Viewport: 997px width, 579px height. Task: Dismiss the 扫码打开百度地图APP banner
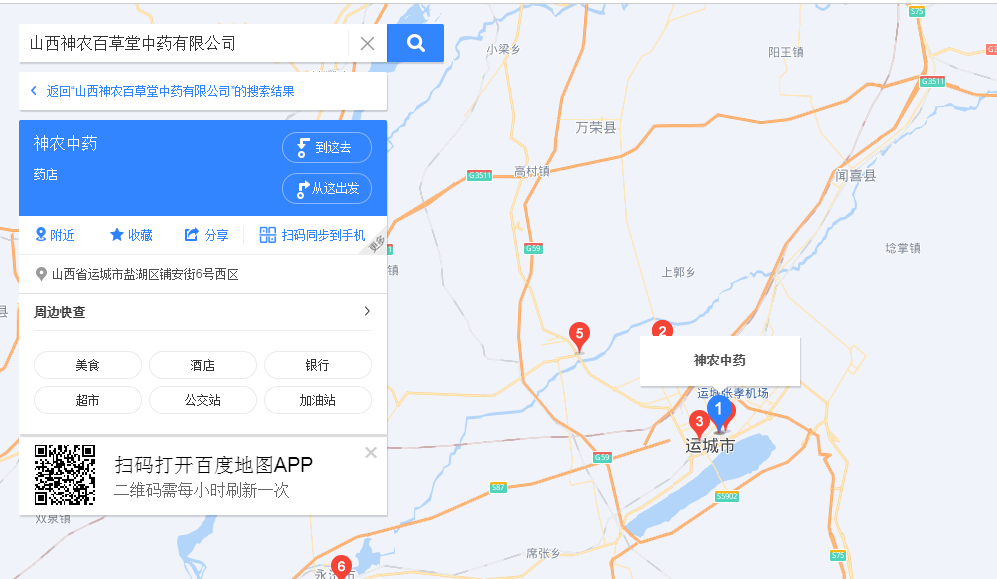point(371,452)
